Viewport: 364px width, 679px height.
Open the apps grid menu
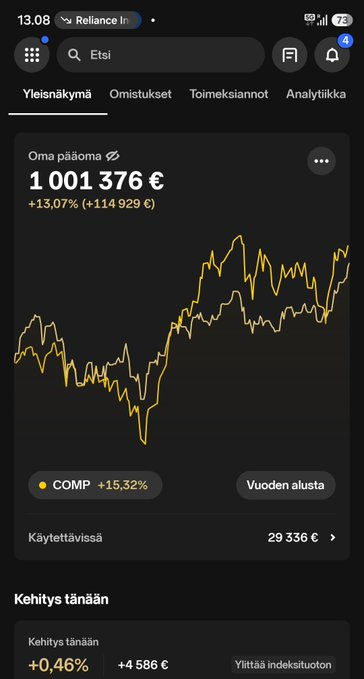(x=32, y=55)
